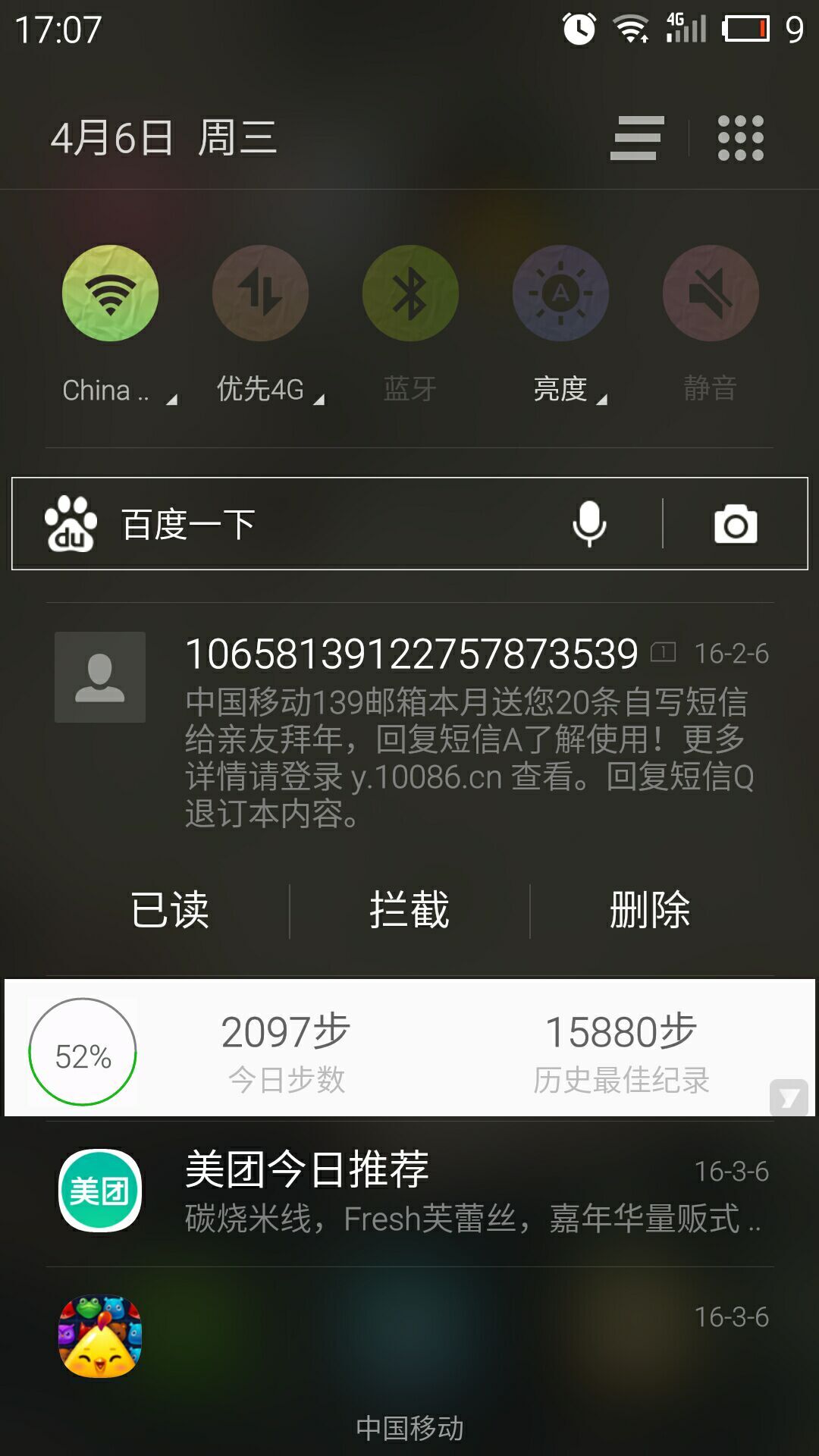Open Baidu camera search
Viewport: 819px width, 1456px height.
pos(736,524)
